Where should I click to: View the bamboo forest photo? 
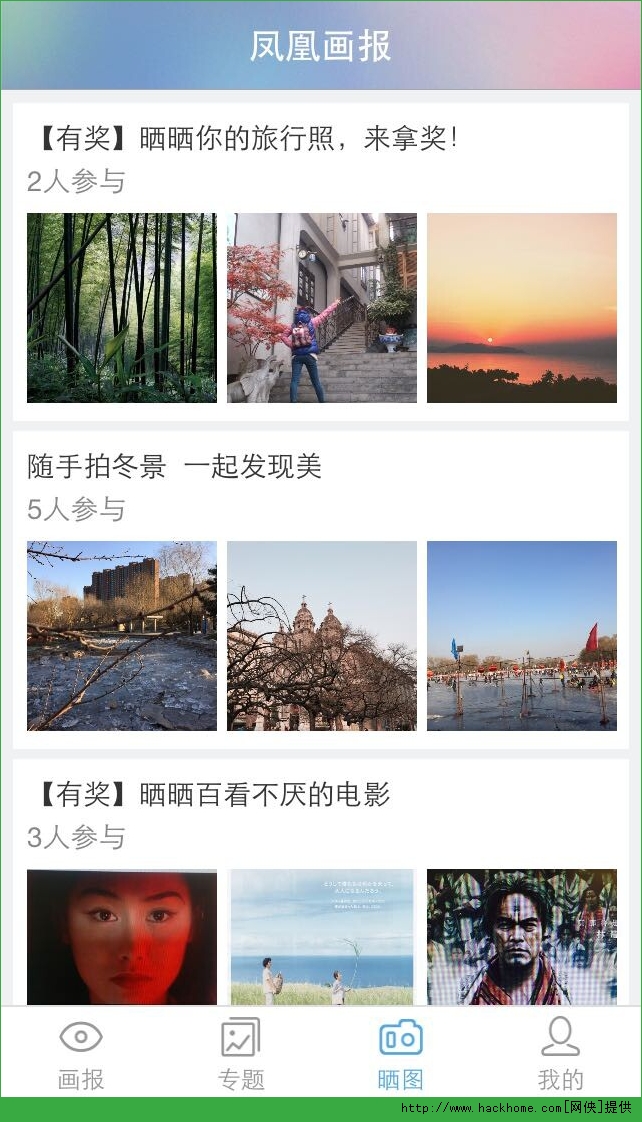point(122,308)
